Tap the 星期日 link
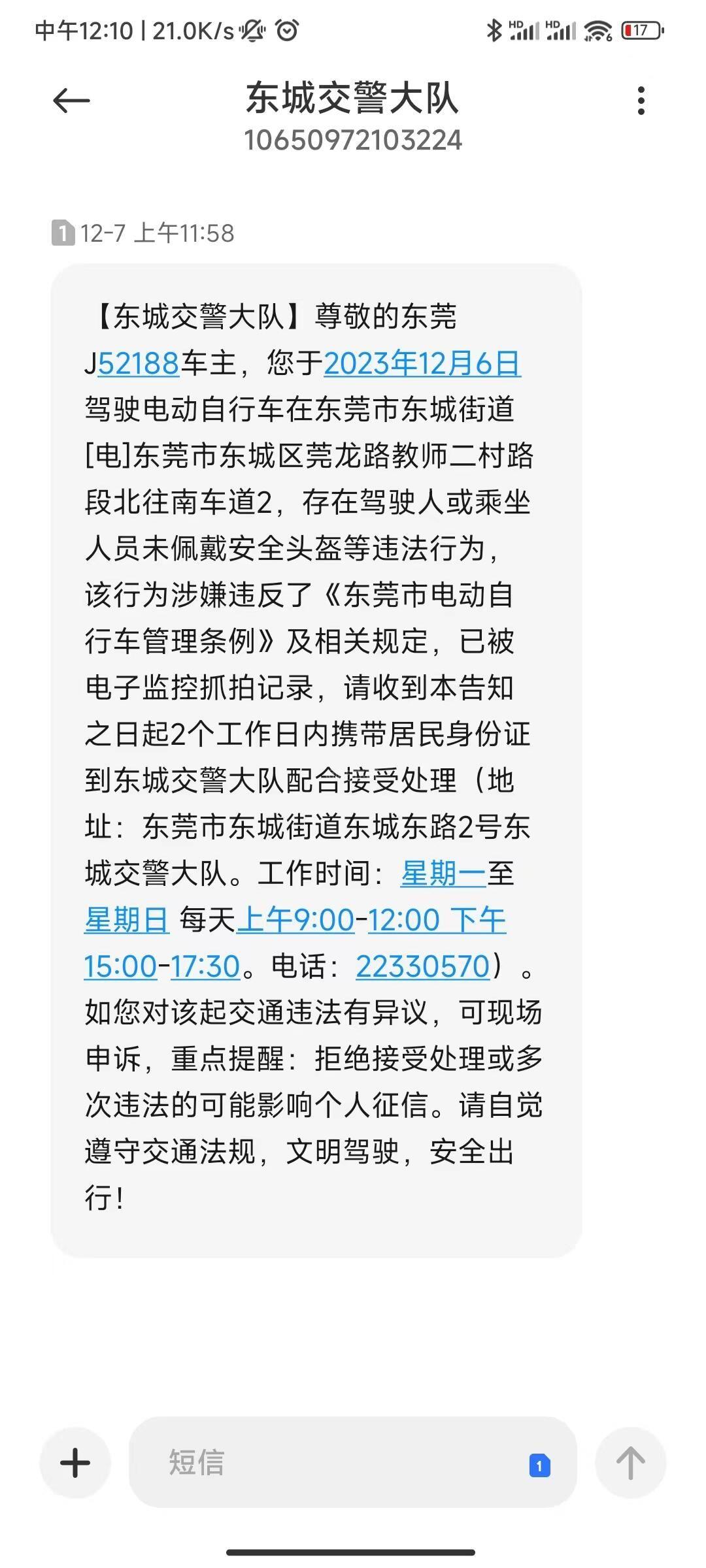Screen dimensions: 706x1568 click(127, 920)
